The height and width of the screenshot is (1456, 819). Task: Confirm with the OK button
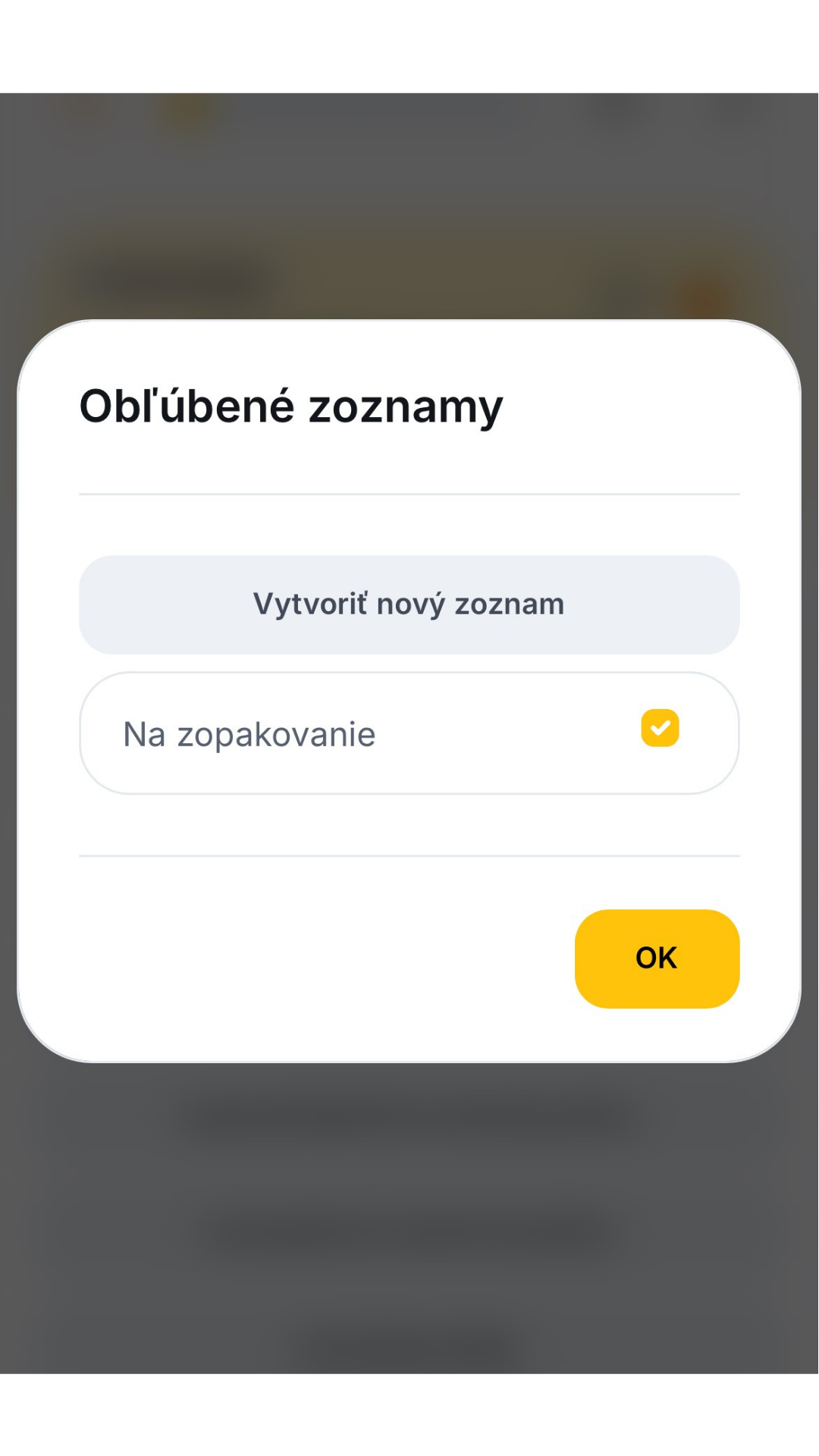tap(657, 959)
